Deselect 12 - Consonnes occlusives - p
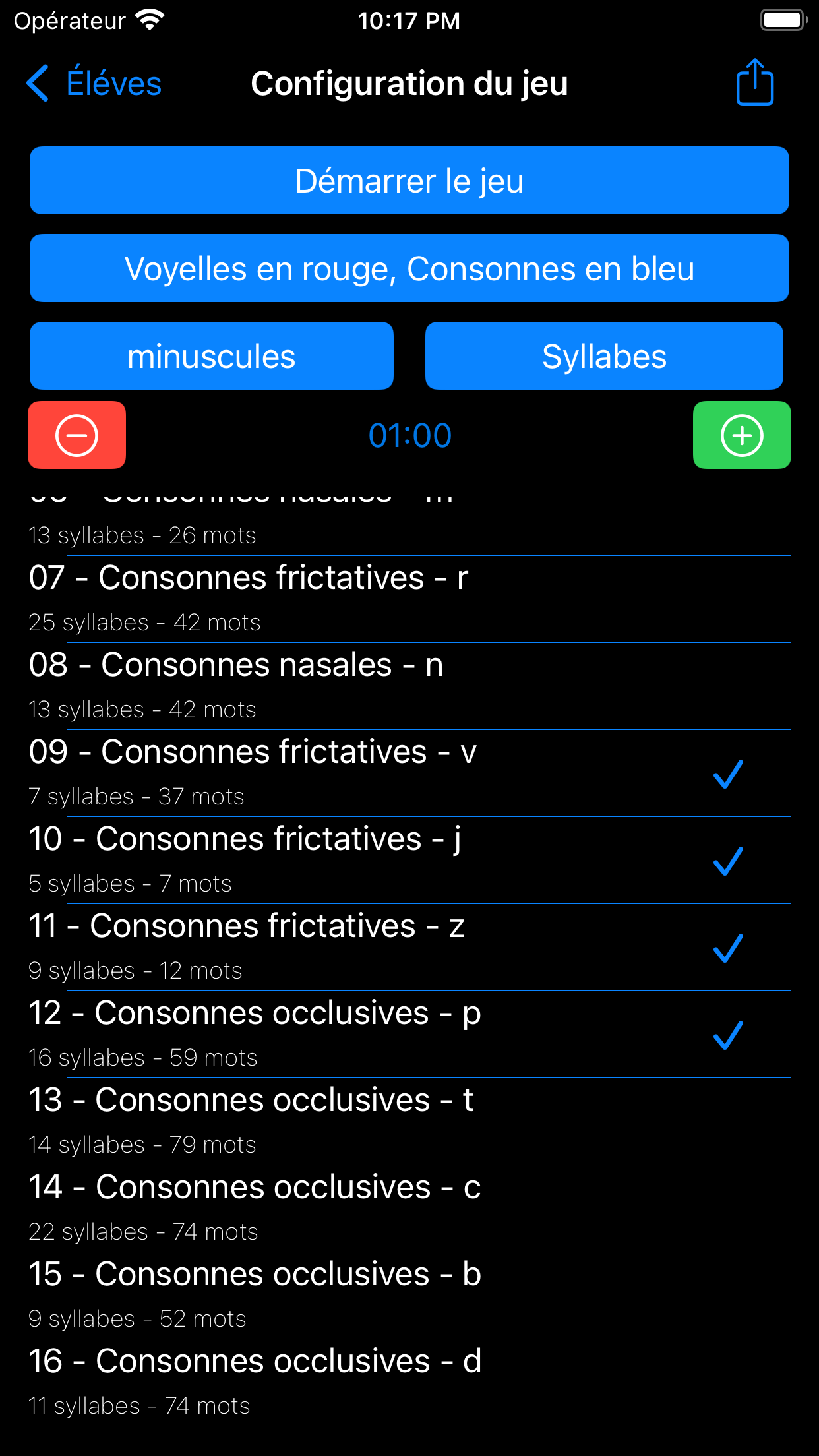Viewport: 819px width, 1456px height. coord(409,1034)
